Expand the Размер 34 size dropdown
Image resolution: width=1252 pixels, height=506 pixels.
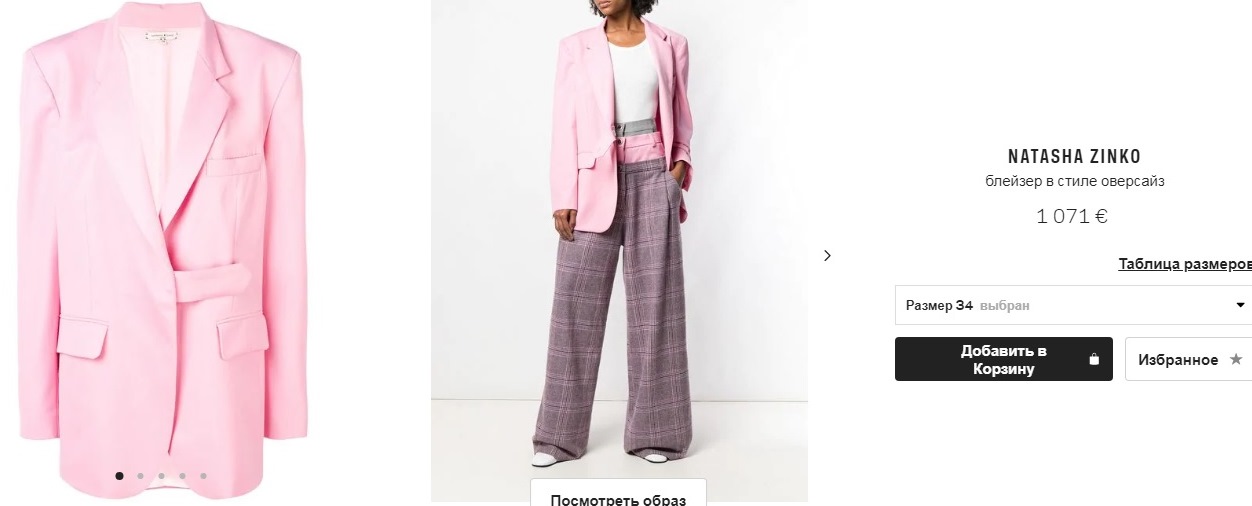pos(1073,305)
